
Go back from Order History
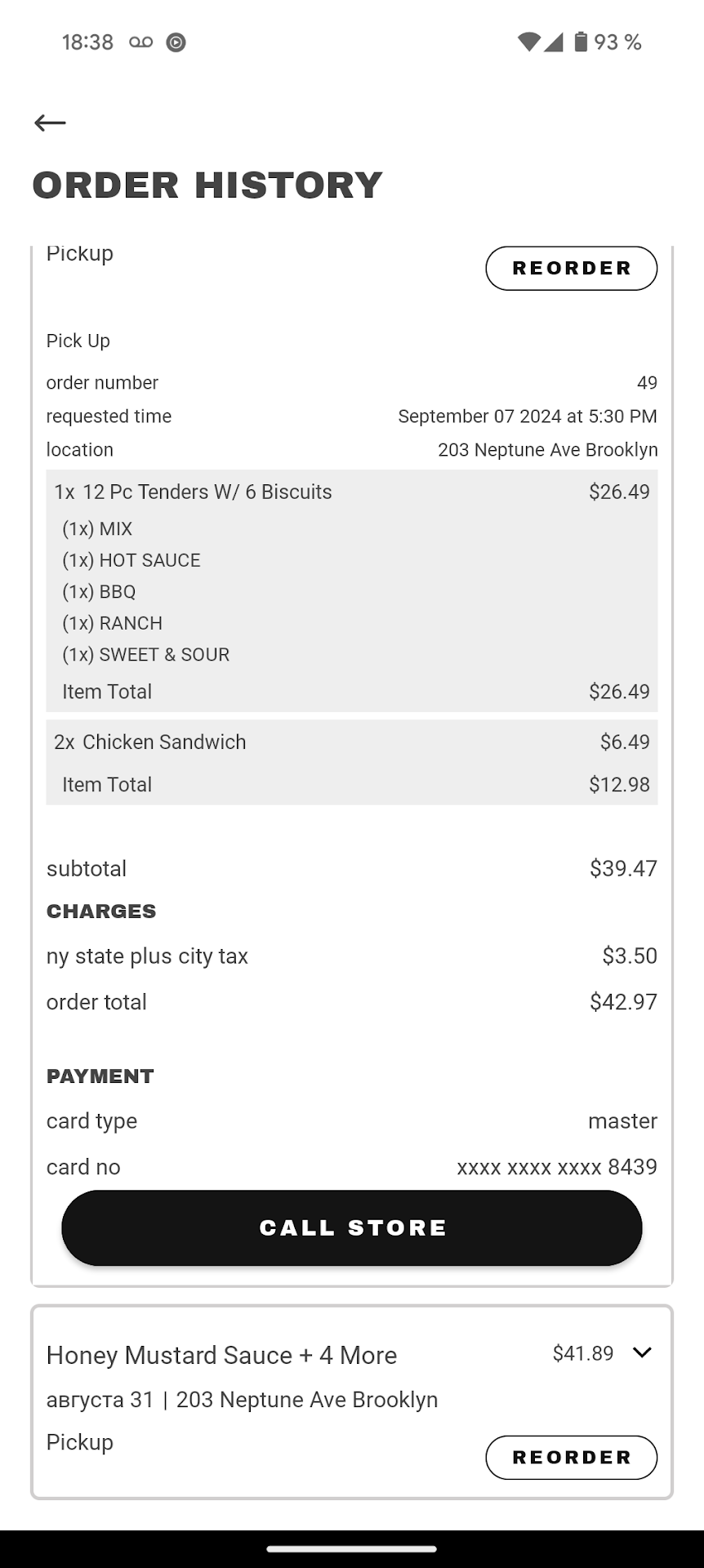[50, 122]
